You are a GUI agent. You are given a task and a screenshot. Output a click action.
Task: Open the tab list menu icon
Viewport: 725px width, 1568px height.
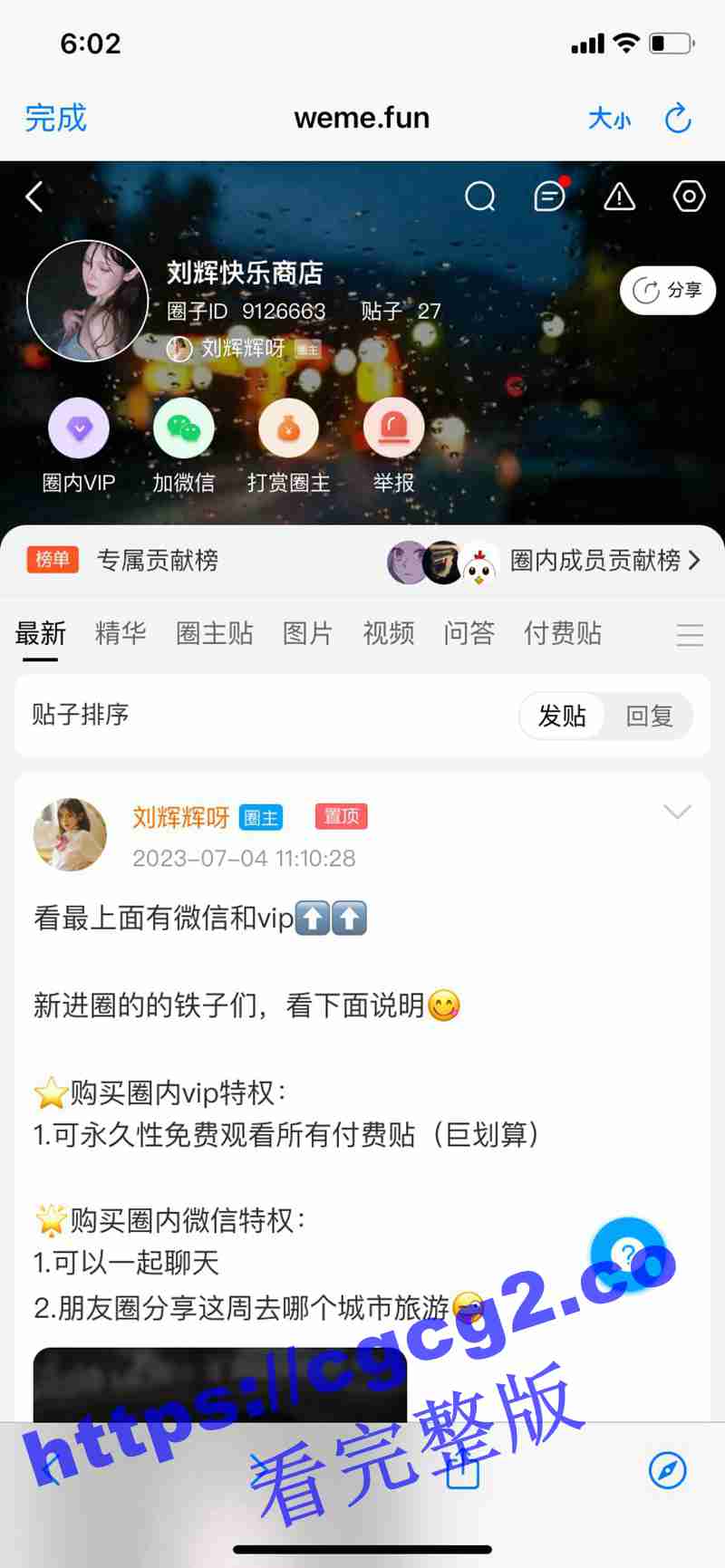pyautogui.click(x=690, y=635)
